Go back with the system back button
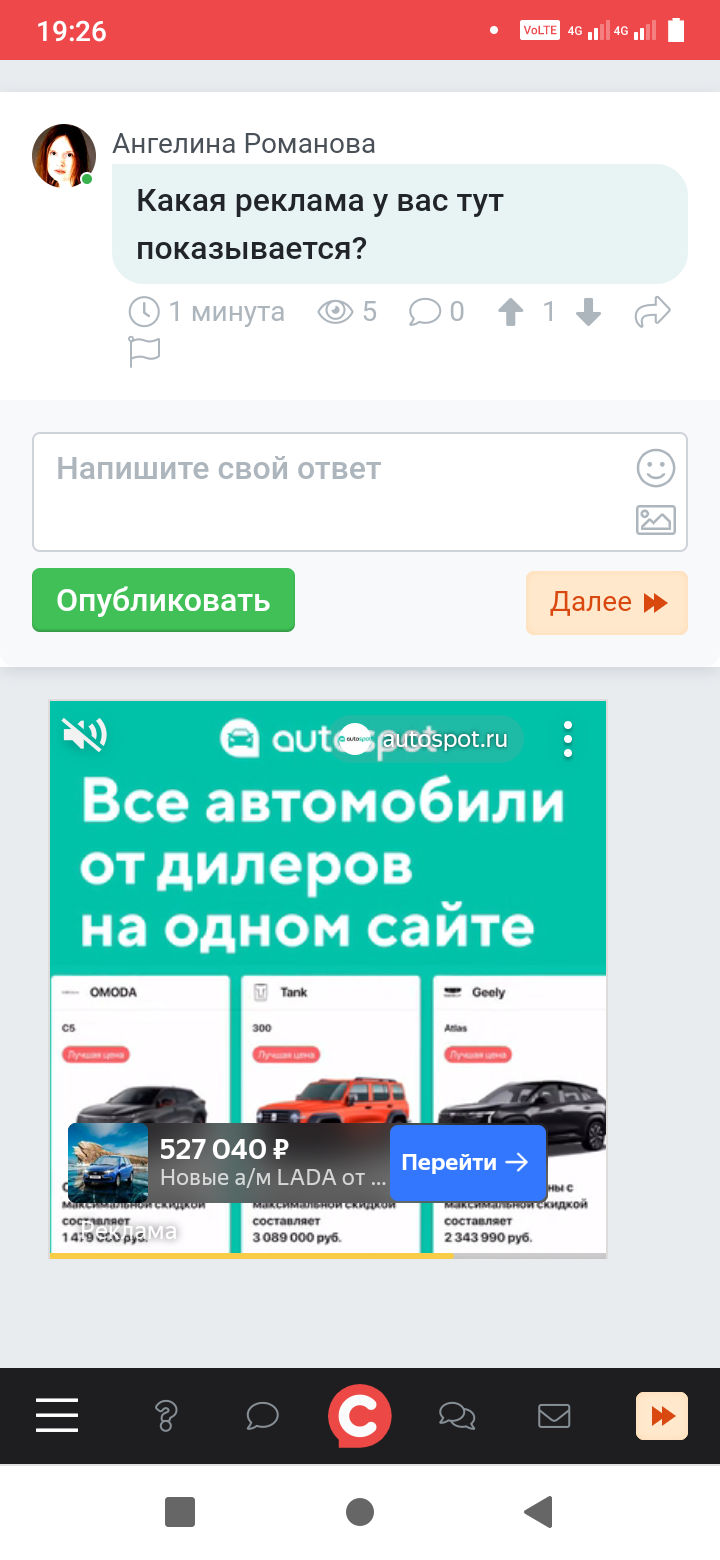The width and height of the screenshot is (720, 1560). [x=538, y=1511]
